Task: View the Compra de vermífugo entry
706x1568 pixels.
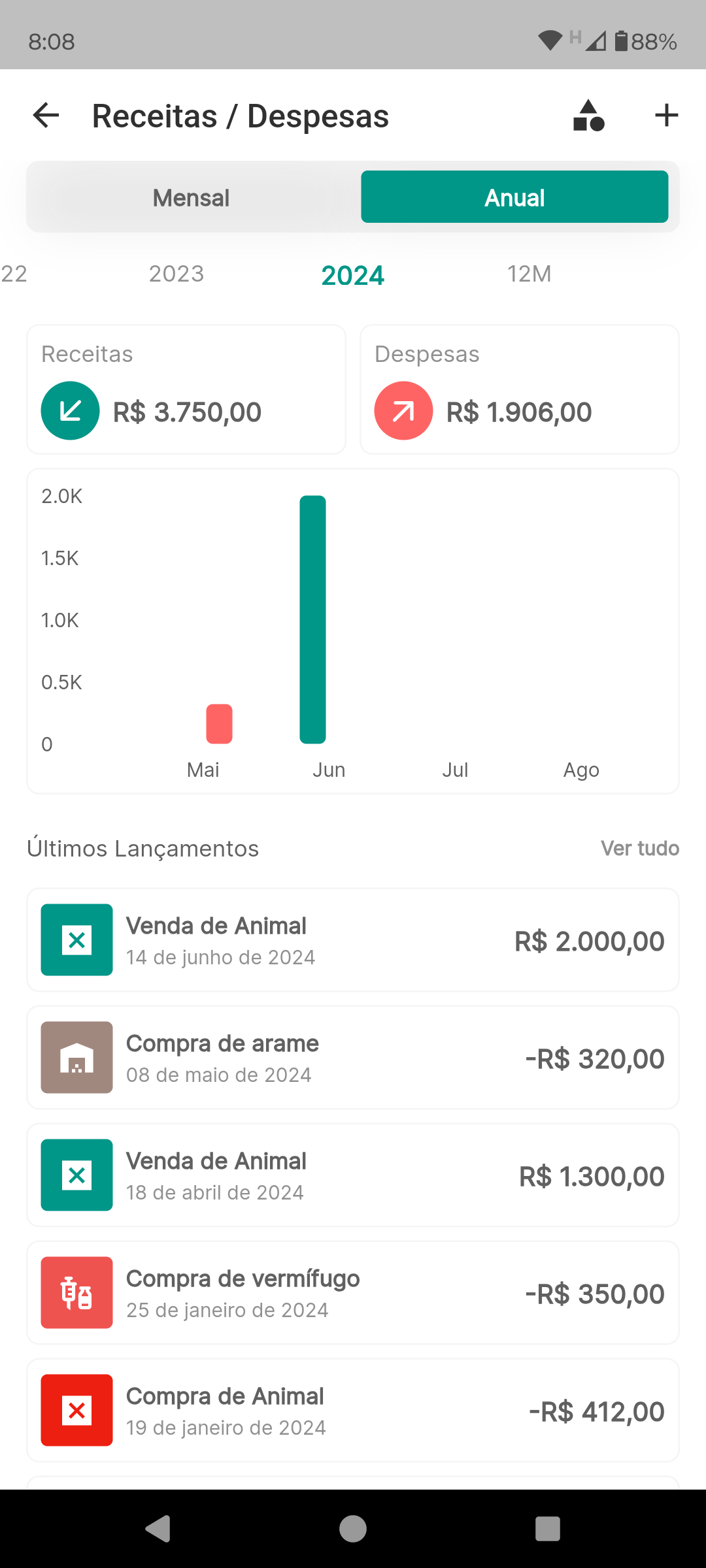Action: tap(353, 1293)
